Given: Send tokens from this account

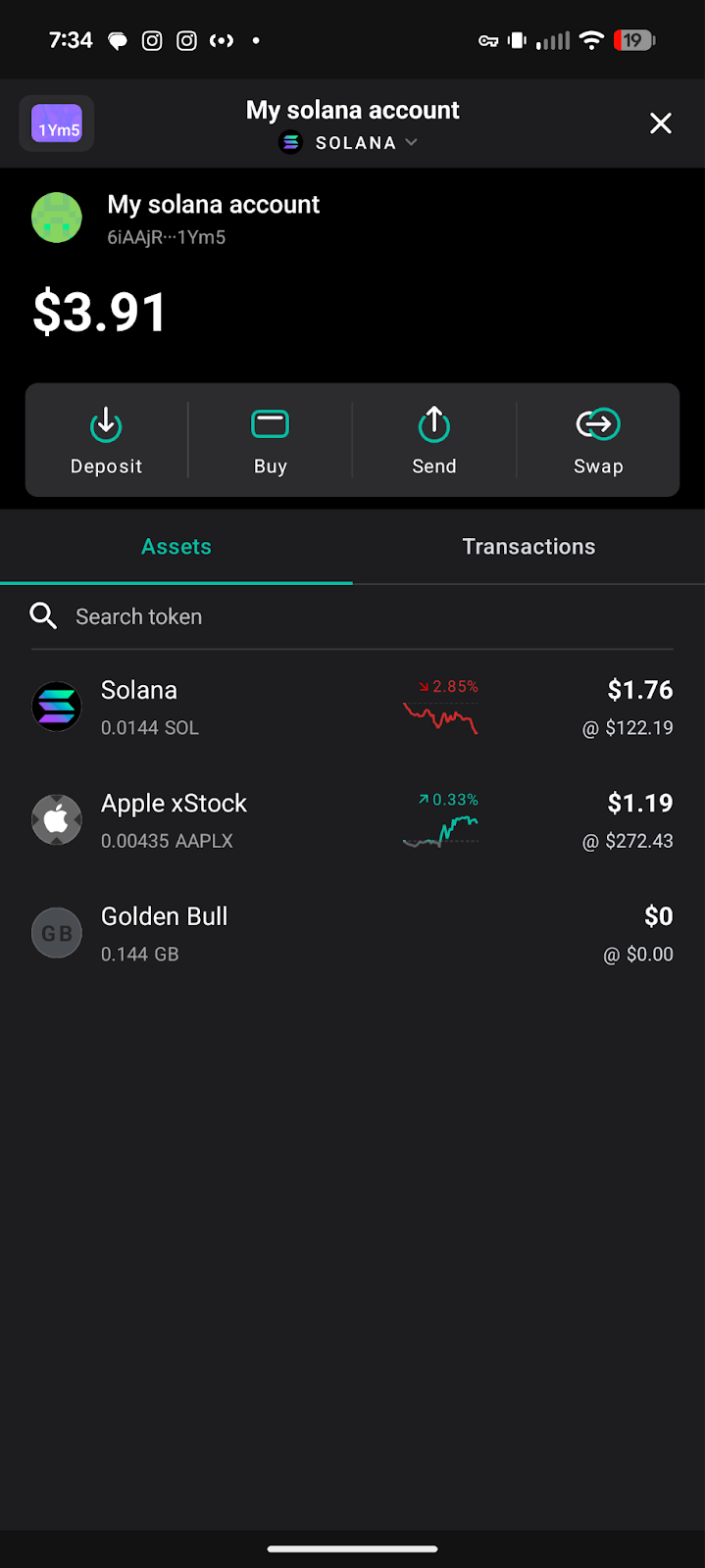Looking at the screenshot, I should 434,441.
